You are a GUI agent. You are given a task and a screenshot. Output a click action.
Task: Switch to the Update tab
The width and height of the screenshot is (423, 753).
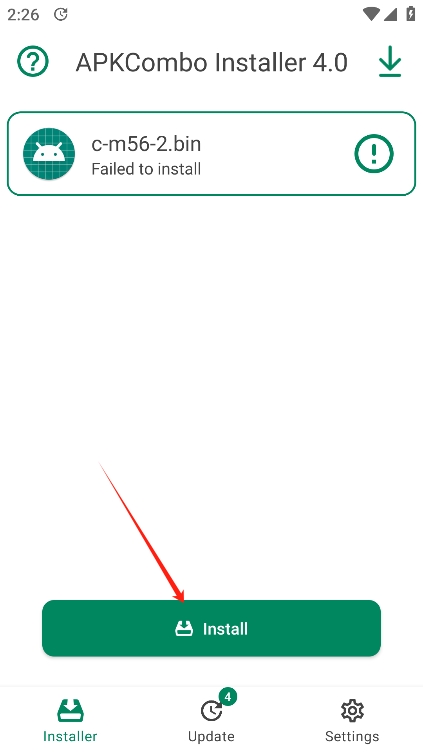click(x=211, y=718)
